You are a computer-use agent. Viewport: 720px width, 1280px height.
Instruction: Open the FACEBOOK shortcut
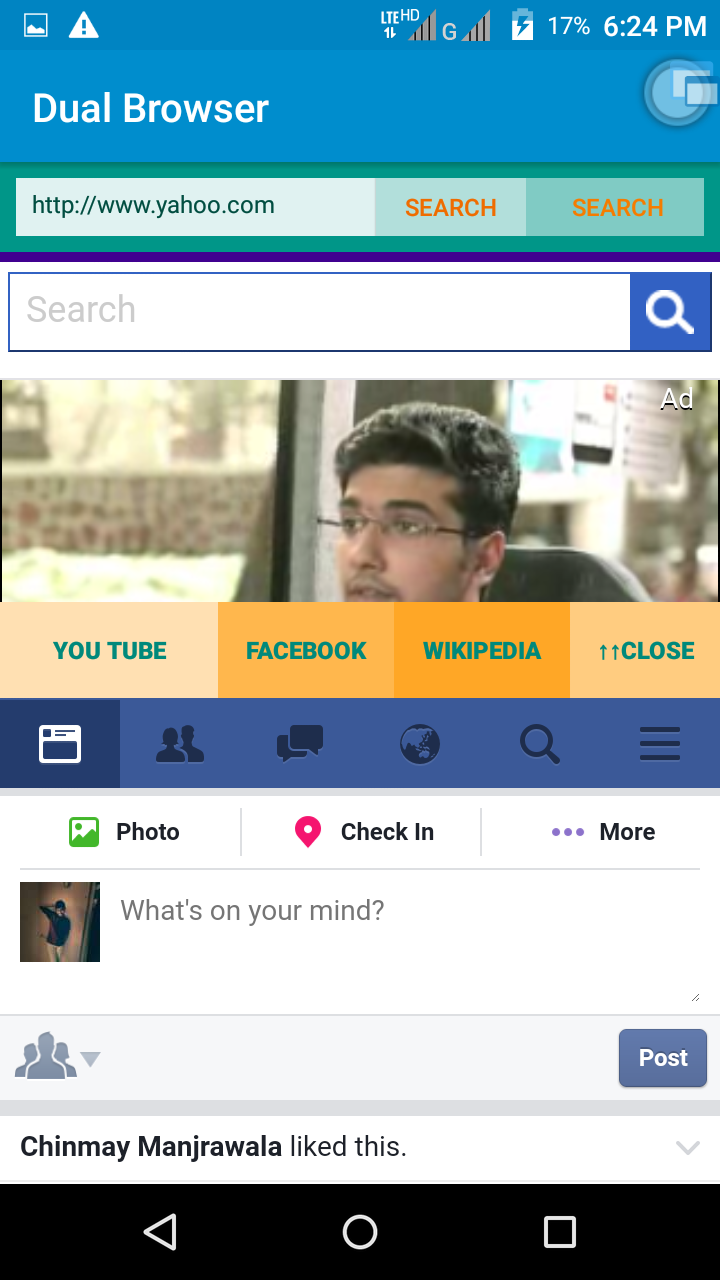point(306,651)
